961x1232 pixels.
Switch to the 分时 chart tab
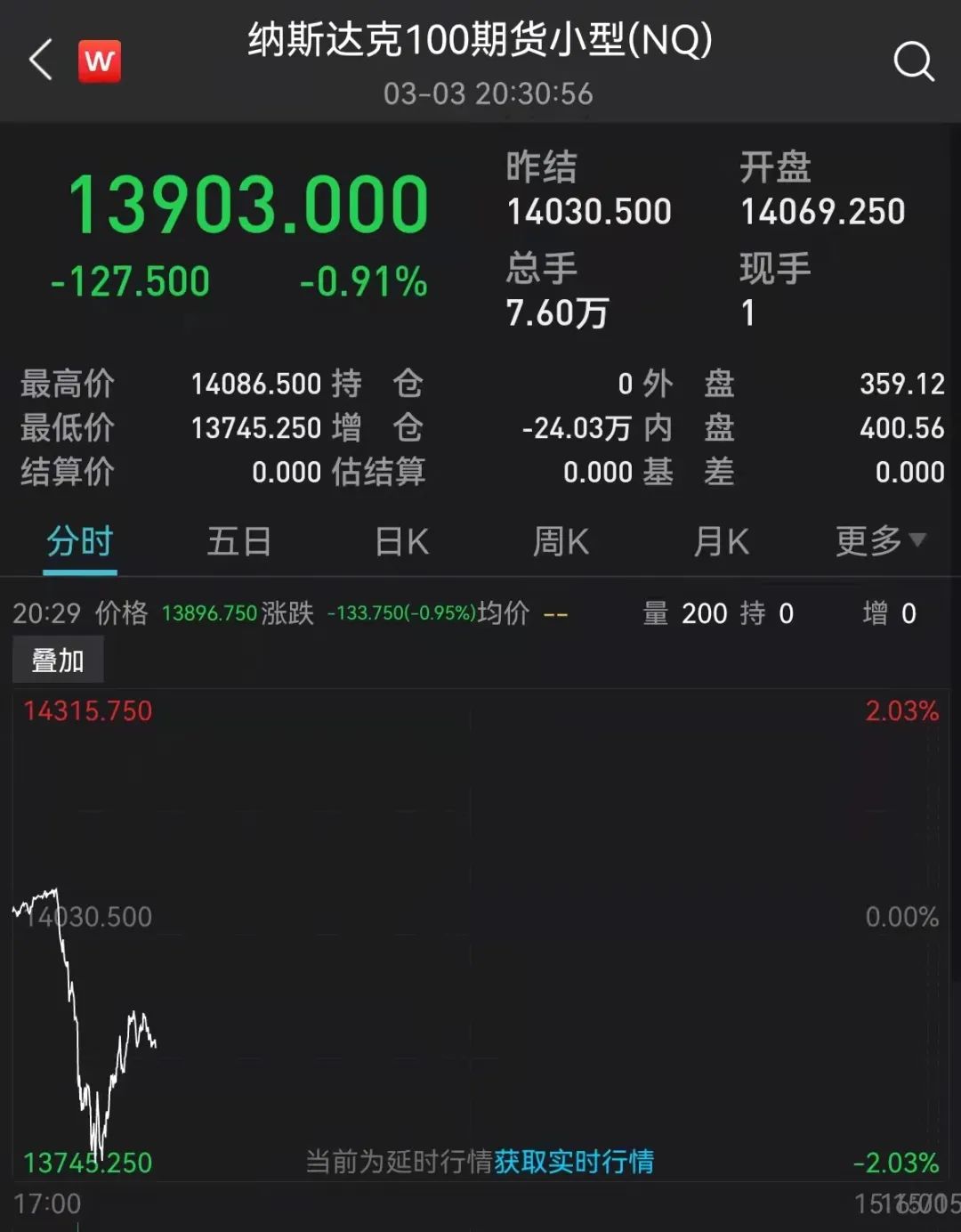tap(80, 541)
